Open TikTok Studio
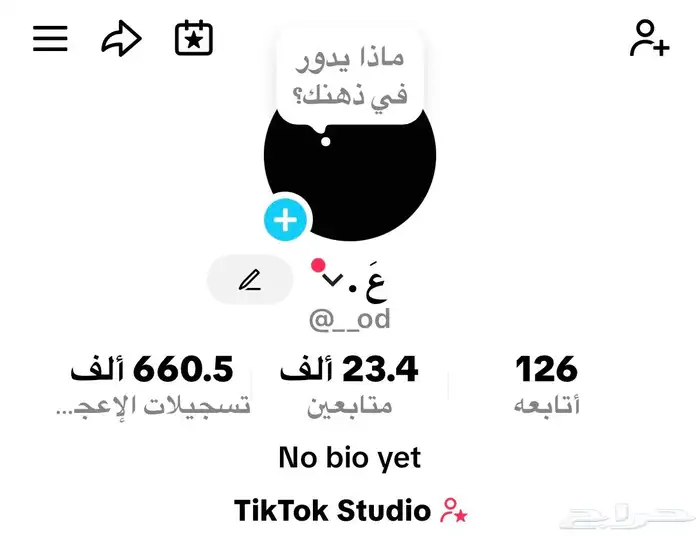 (x=349, y=510)
